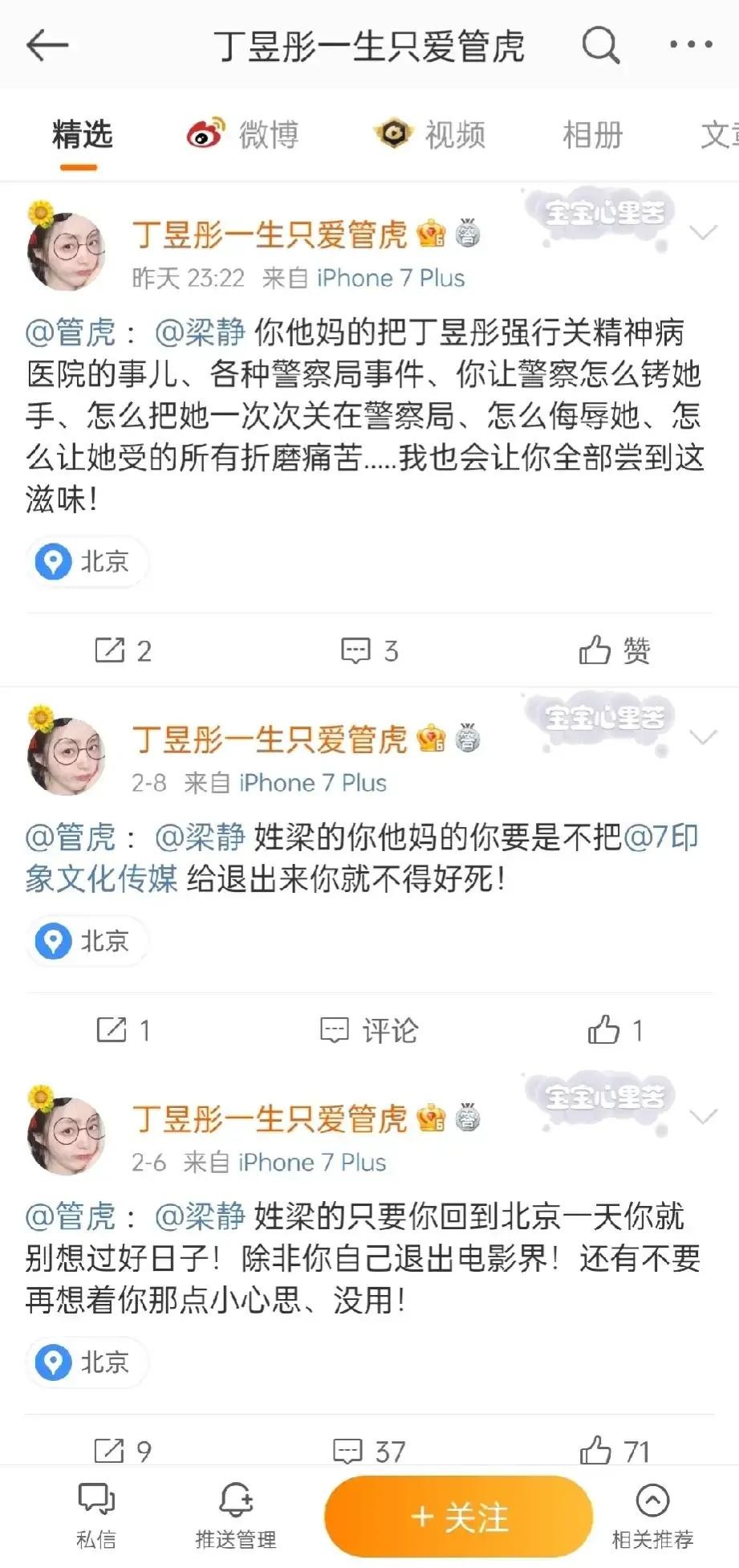
Task: Follow this user with 关注 button
Action: (458, 1517)
